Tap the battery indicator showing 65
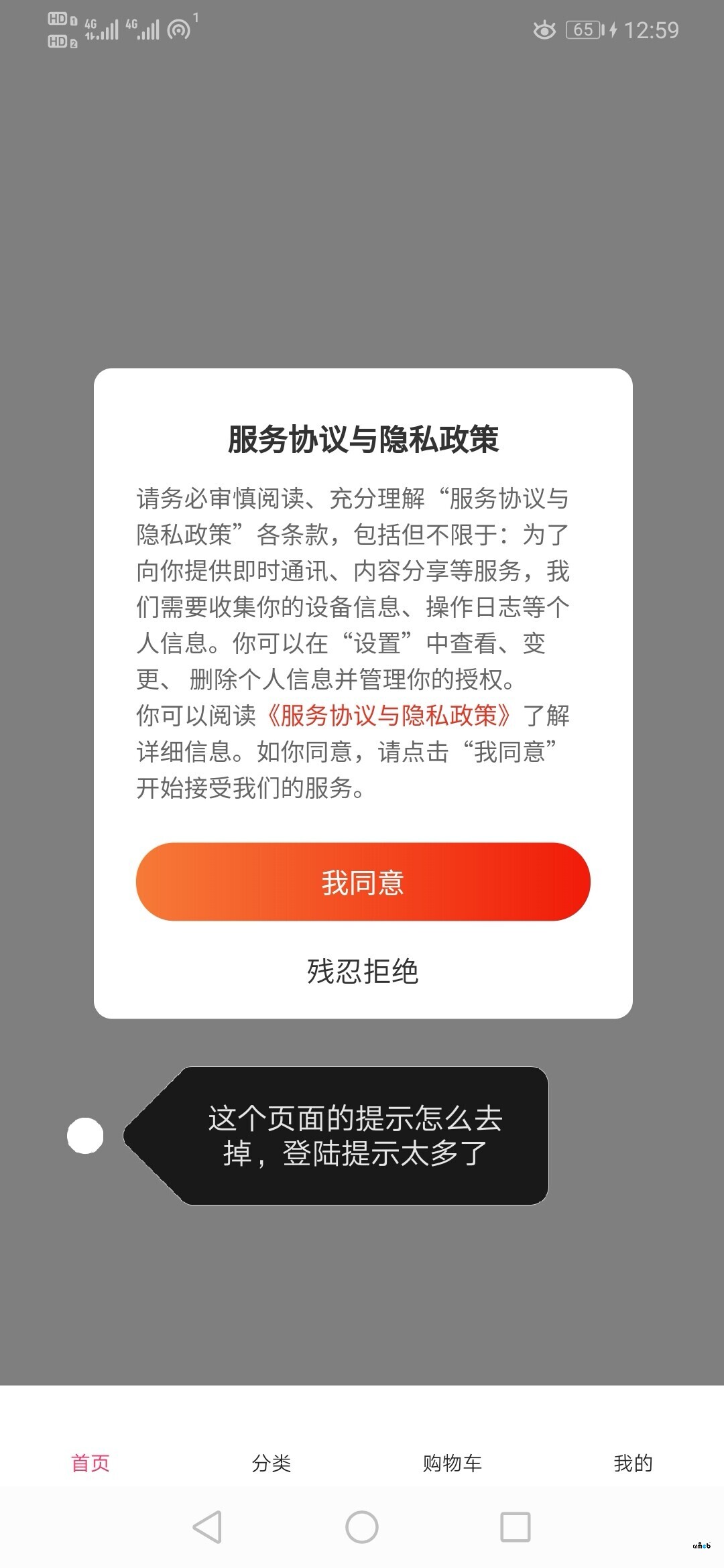Screen dimensions: 724x1568 click(585, 29)
